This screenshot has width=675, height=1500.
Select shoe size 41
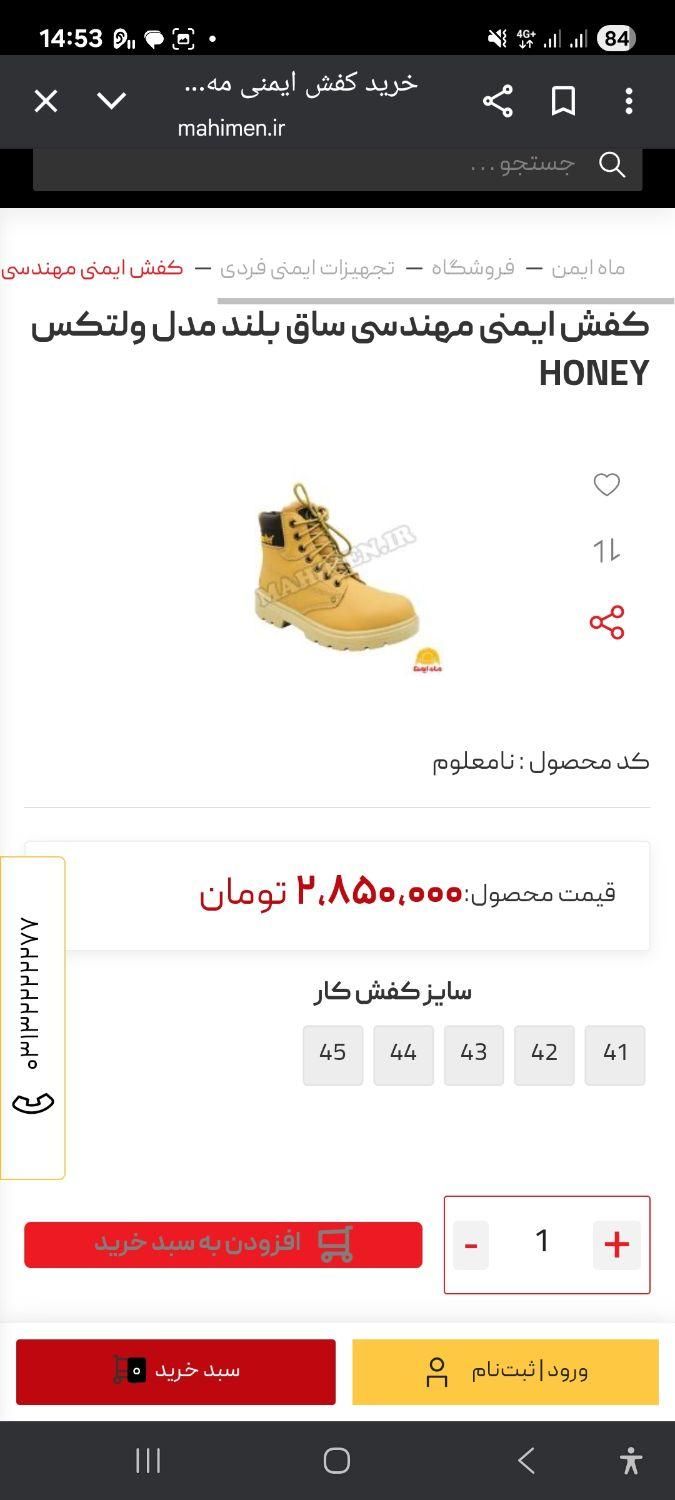615,1054
